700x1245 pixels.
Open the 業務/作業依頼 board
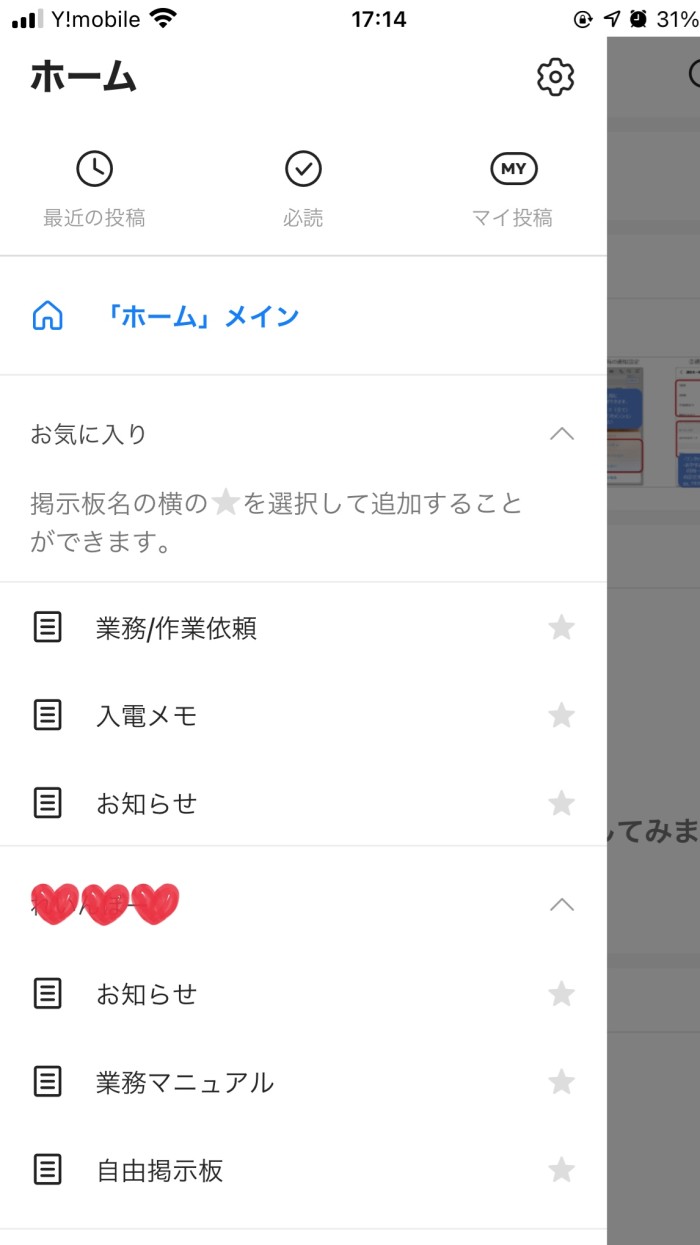pyautogui.click(x=176, y=628)
